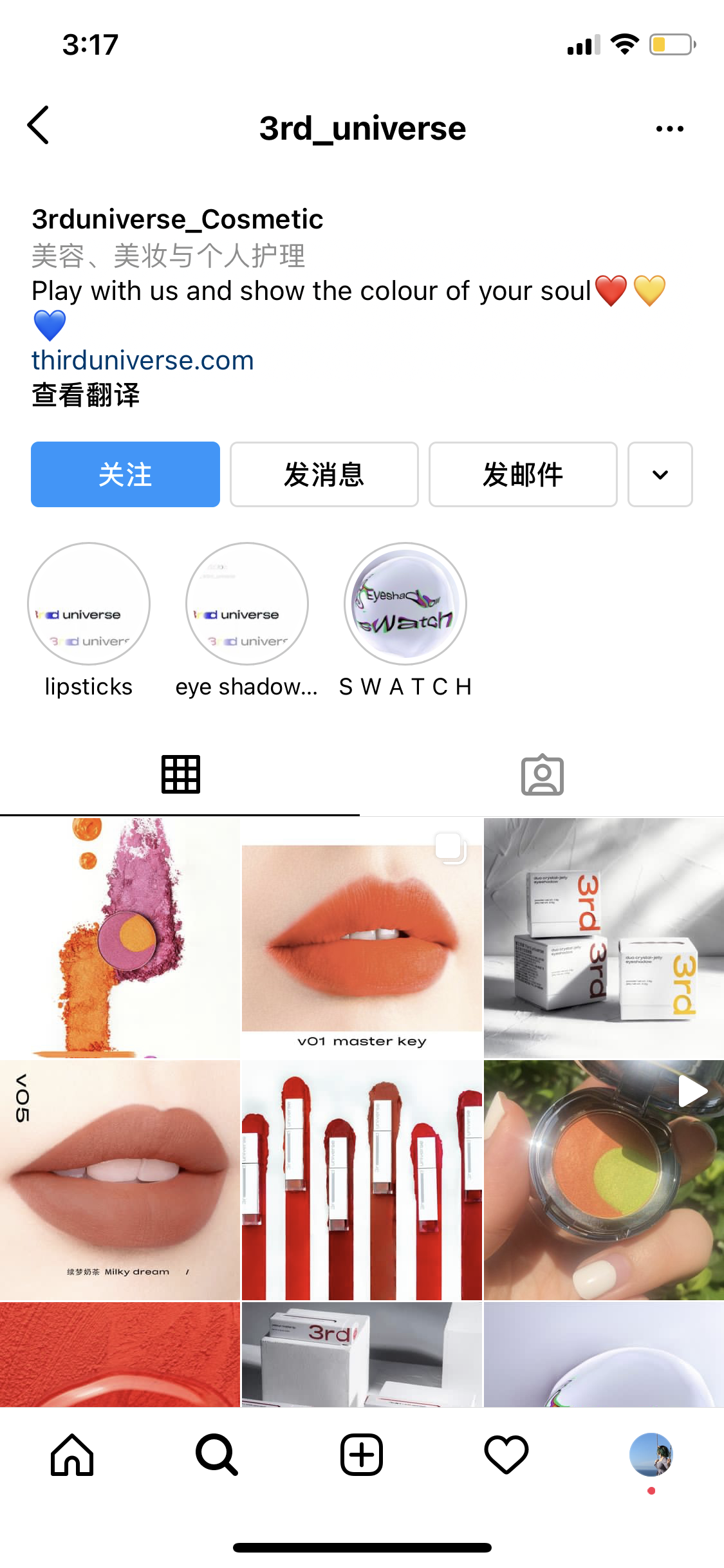Play the eyeshadow compact video post
The width and height of the screenshot is (724, 1568).
[x=604, y=1179]
